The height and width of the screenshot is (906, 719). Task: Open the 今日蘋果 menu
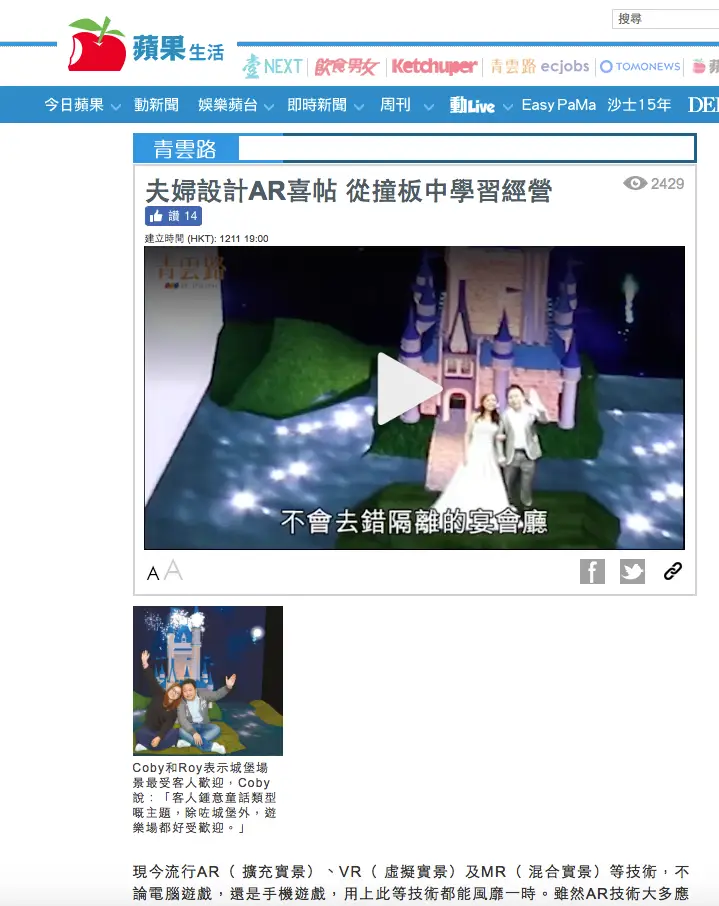[x=74, y=105]
